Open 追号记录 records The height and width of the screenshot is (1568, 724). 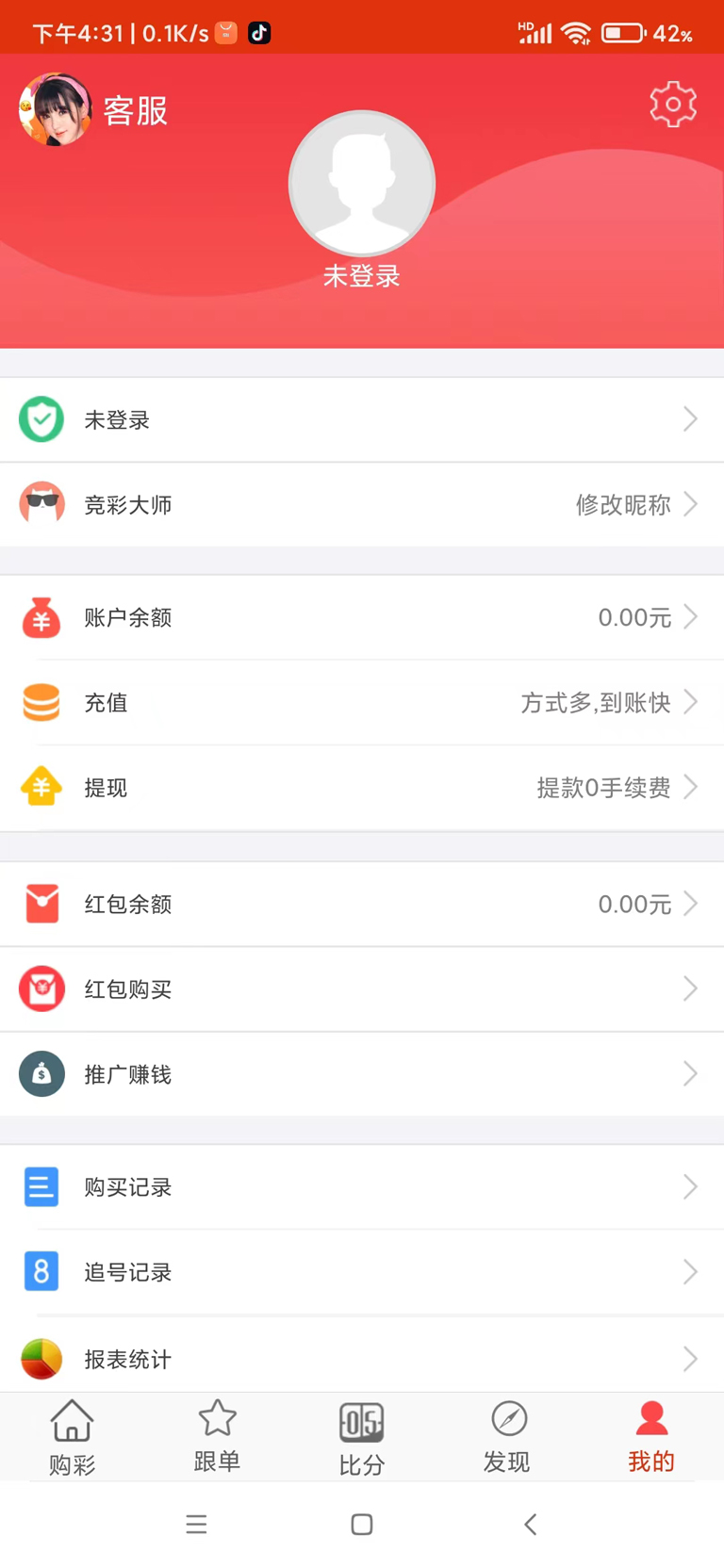pos(362,1272)
